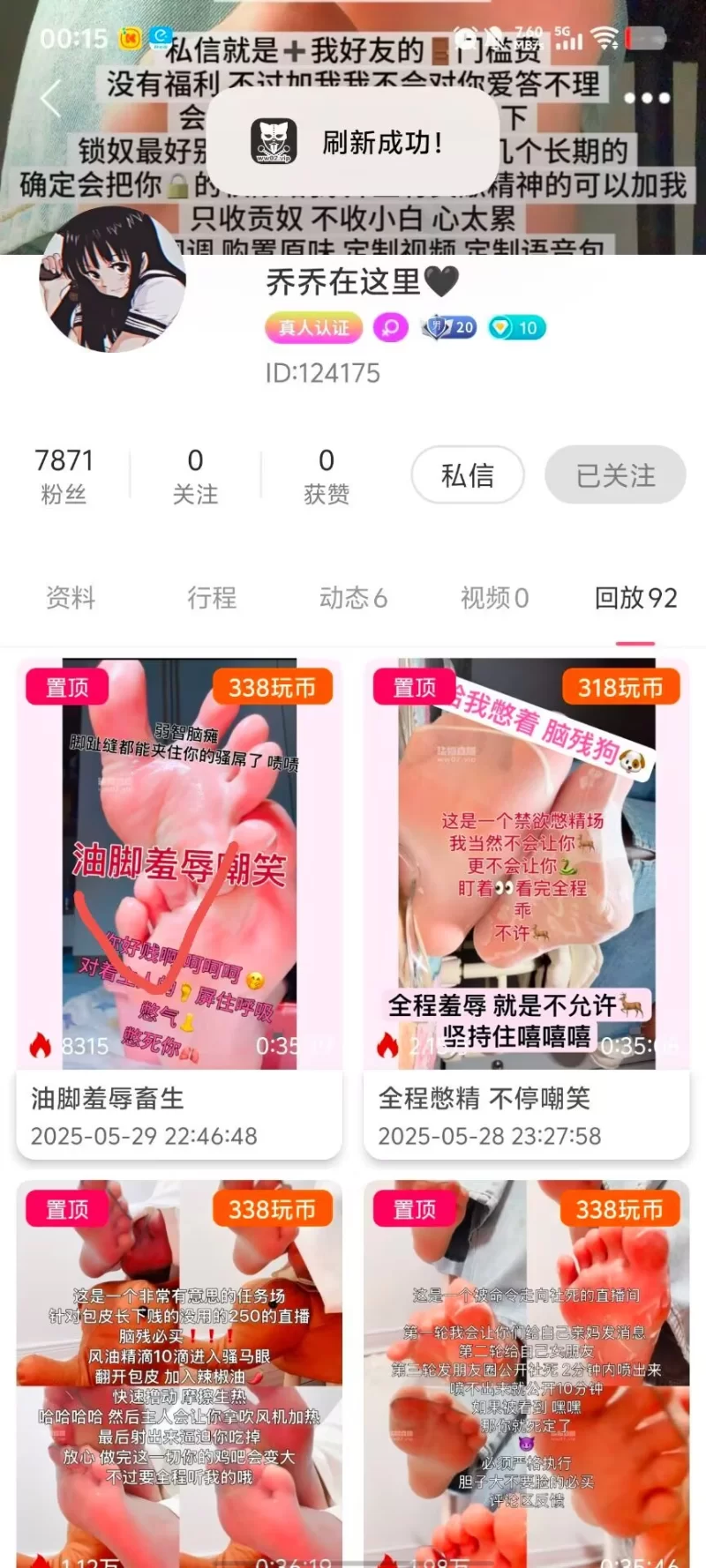Tap the 已关注 following button
Screen dimensions: 706x1568
point(615,475)
